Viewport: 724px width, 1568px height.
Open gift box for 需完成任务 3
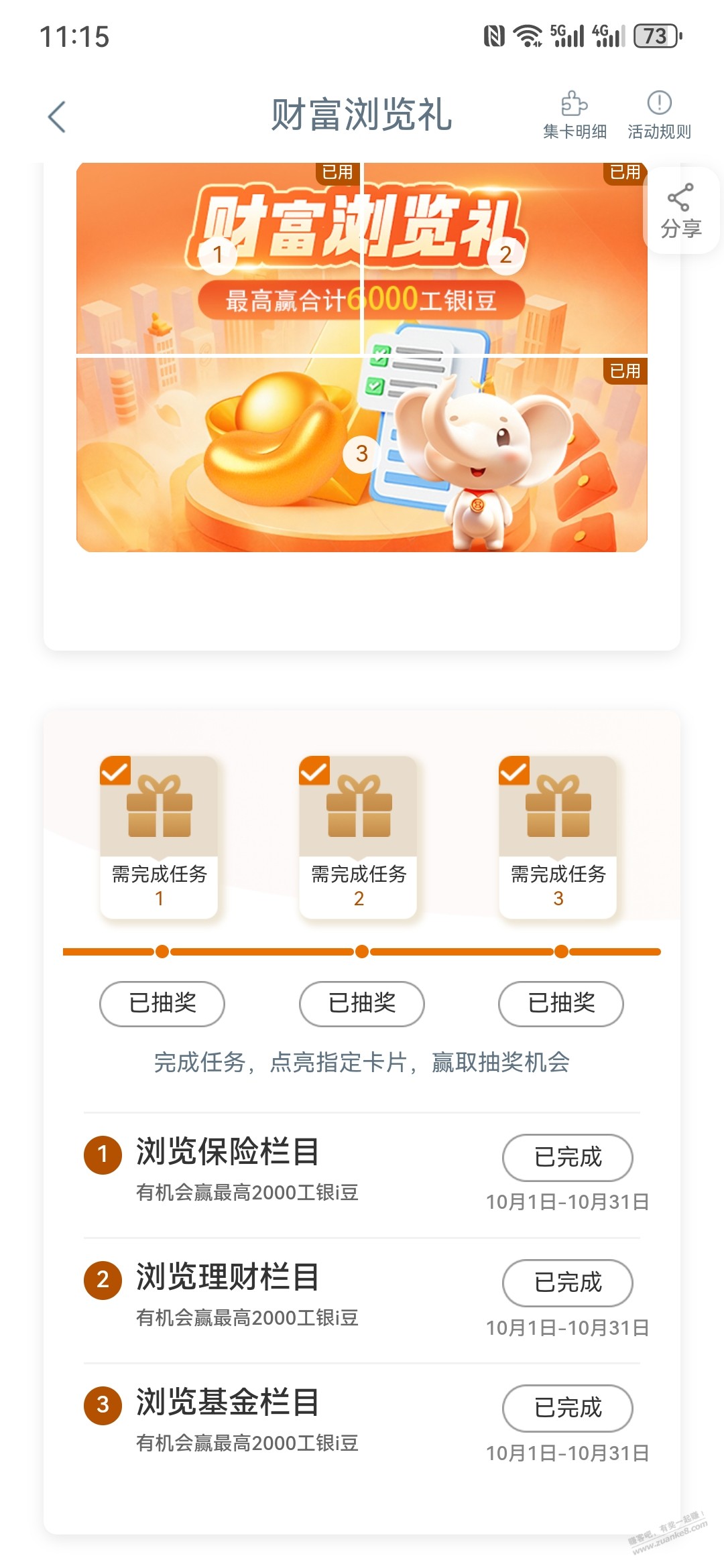coord(558,807)
